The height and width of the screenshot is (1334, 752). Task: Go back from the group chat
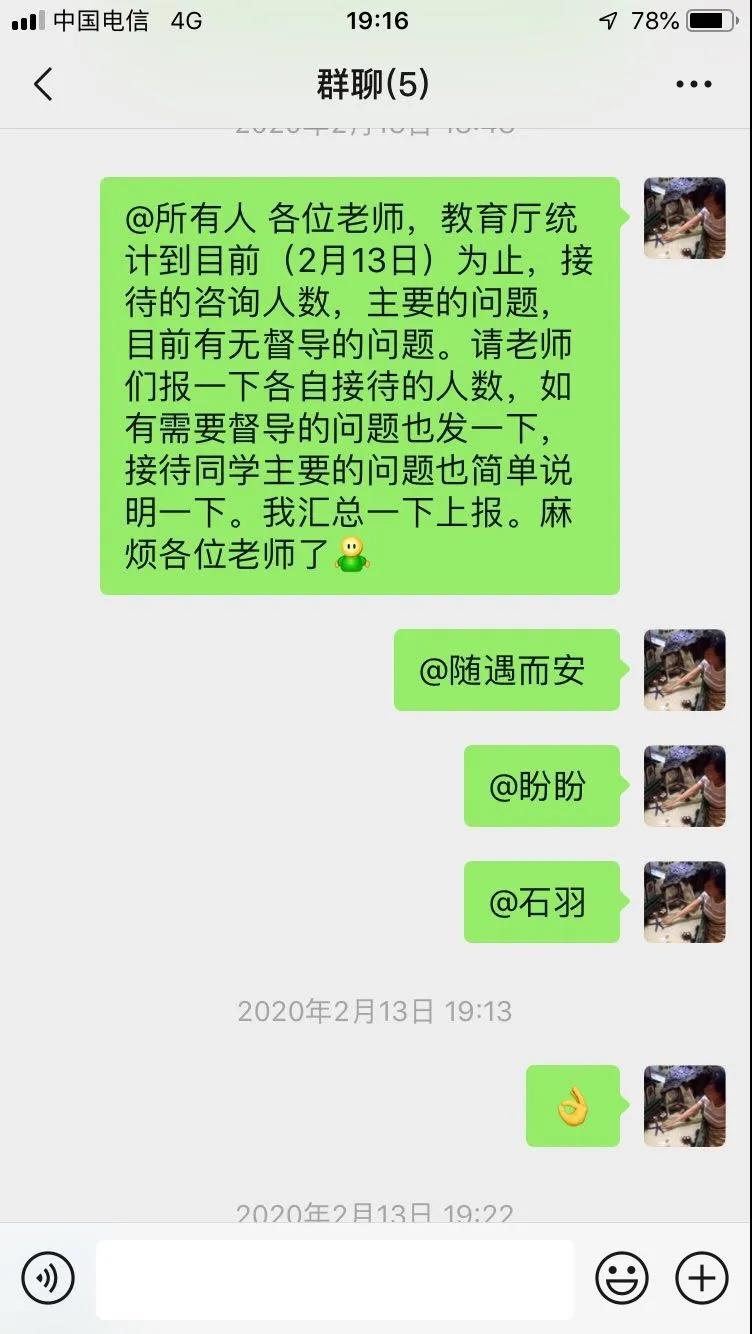coord(43,85)
